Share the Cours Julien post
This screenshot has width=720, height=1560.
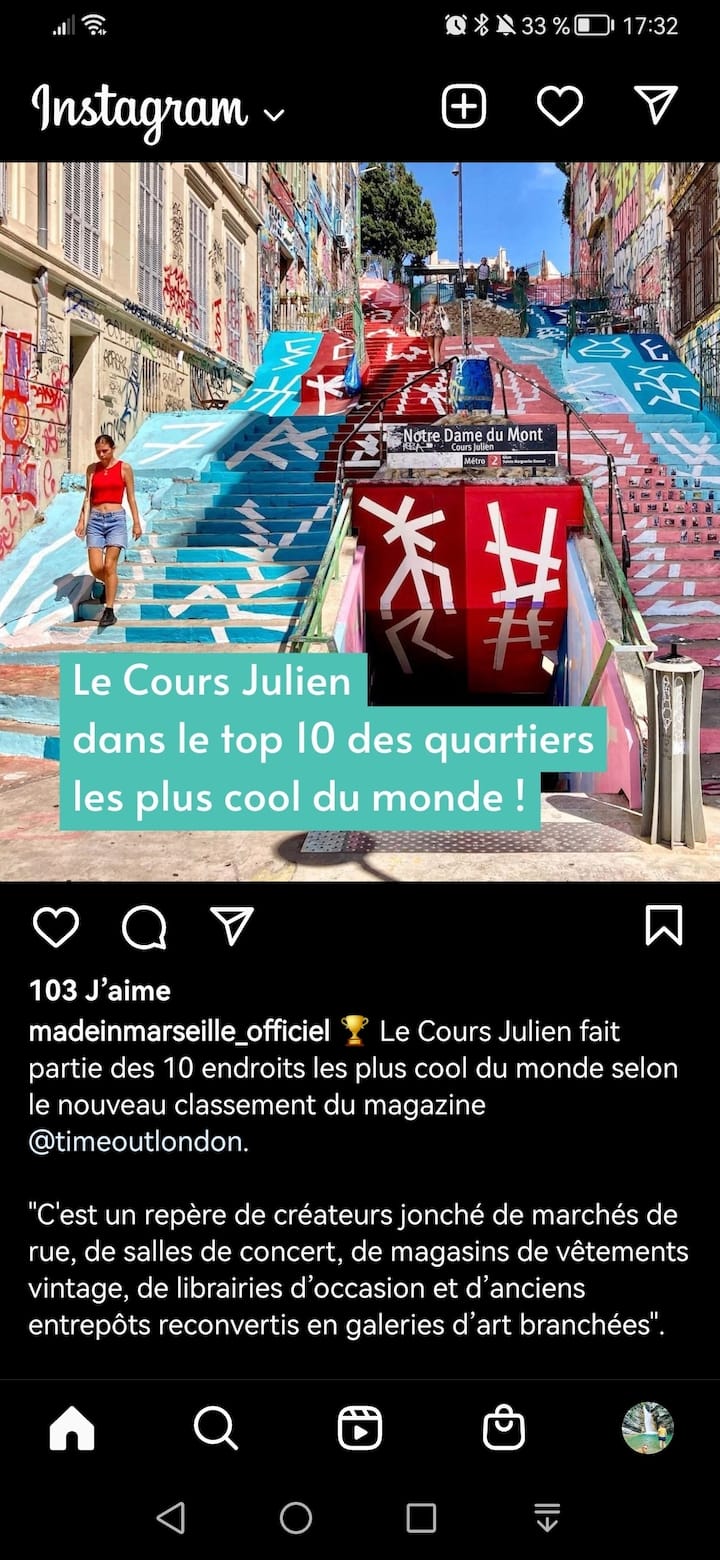tap(232, 927)
